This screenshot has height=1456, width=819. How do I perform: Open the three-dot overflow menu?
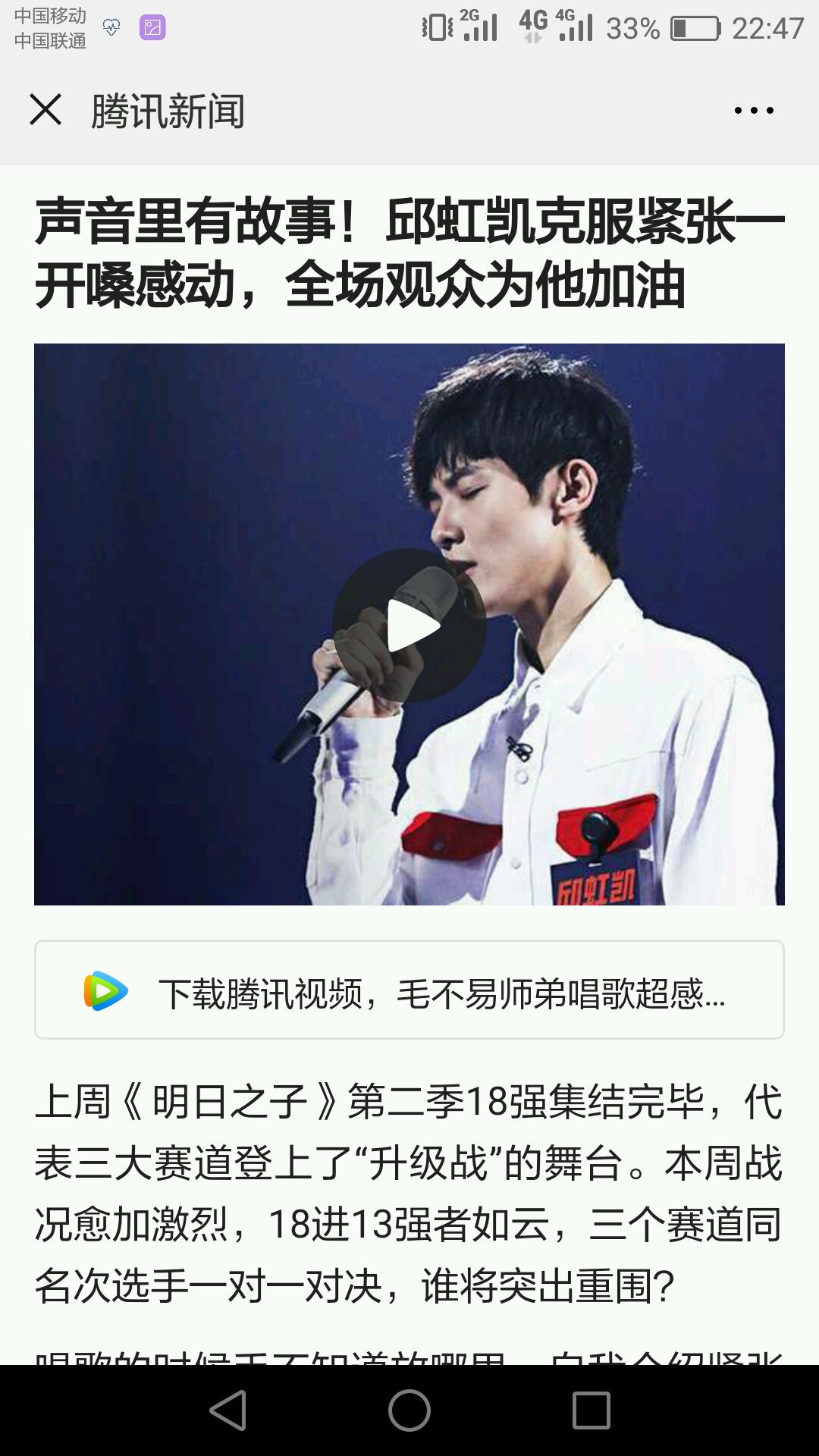click(754, 111)
